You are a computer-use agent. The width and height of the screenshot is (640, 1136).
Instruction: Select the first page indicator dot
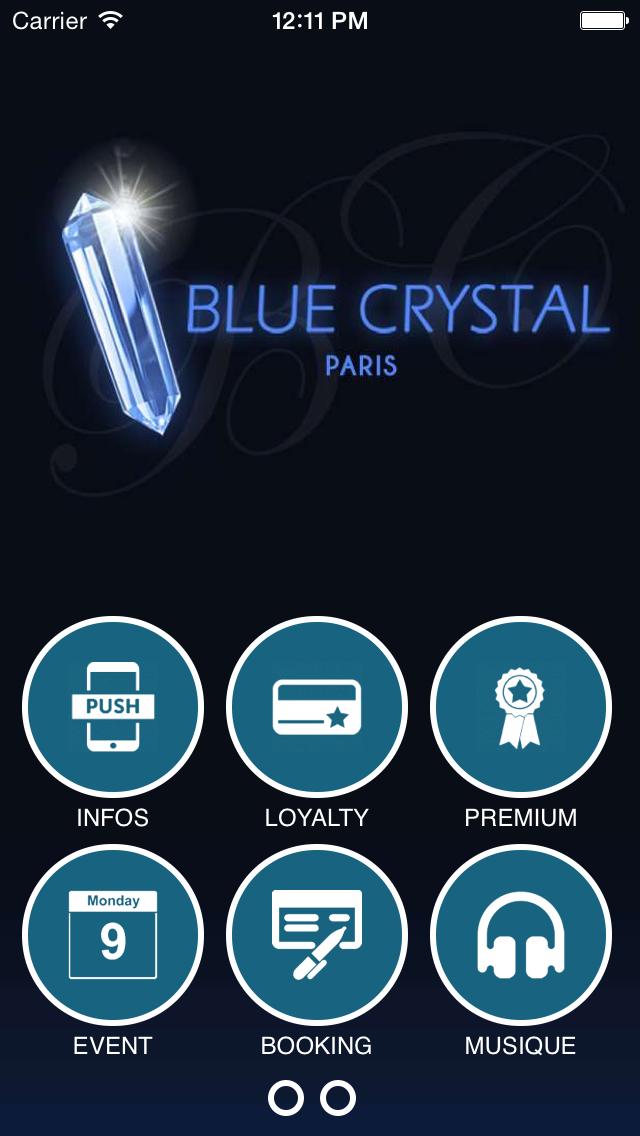point(286,1098)
